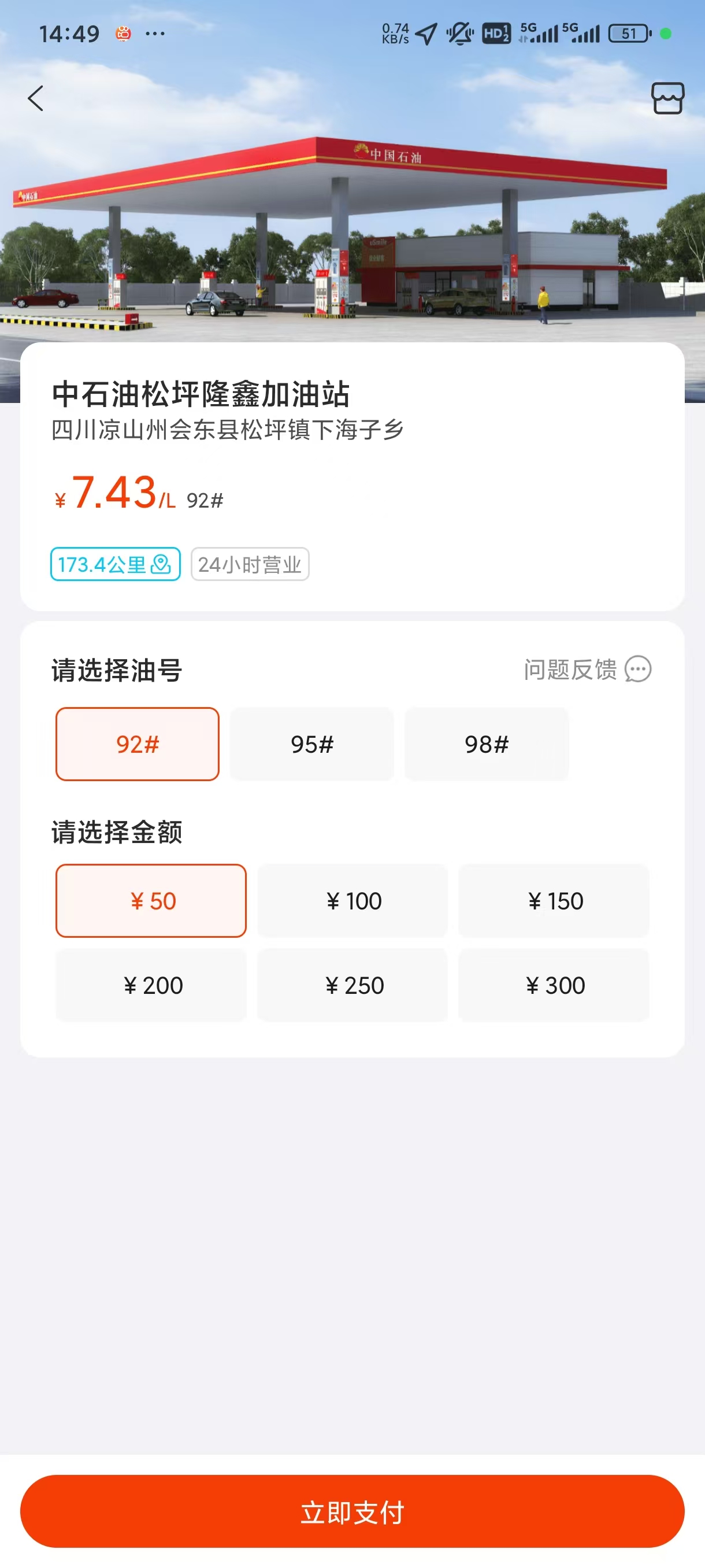Pick the ¥300 amount
This screenshot has height=1568, width=705.
coord(554,985)
